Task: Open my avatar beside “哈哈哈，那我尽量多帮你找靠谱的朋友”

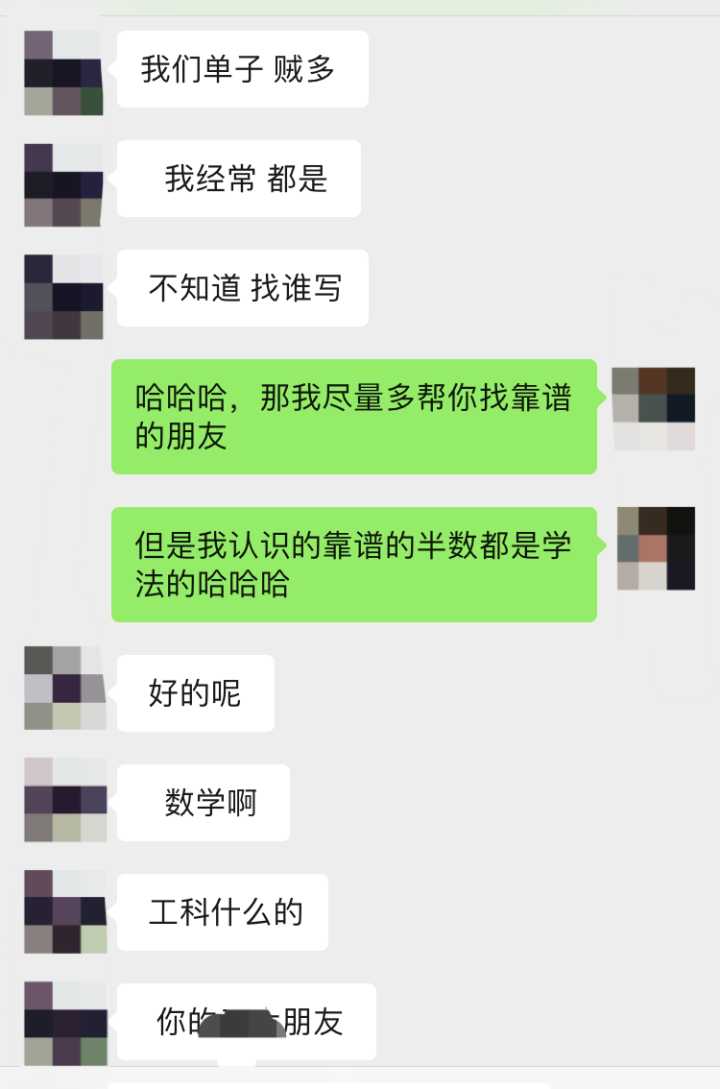Action: [654, 409]
